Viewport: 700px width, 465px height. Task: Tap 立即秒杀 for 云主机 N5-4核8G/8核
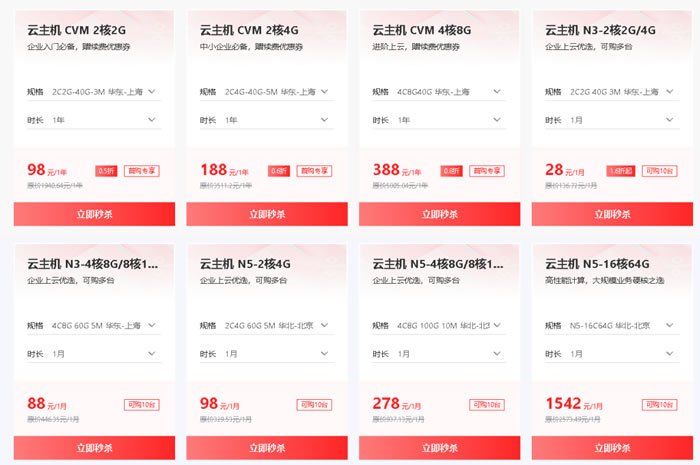point(440,447)
